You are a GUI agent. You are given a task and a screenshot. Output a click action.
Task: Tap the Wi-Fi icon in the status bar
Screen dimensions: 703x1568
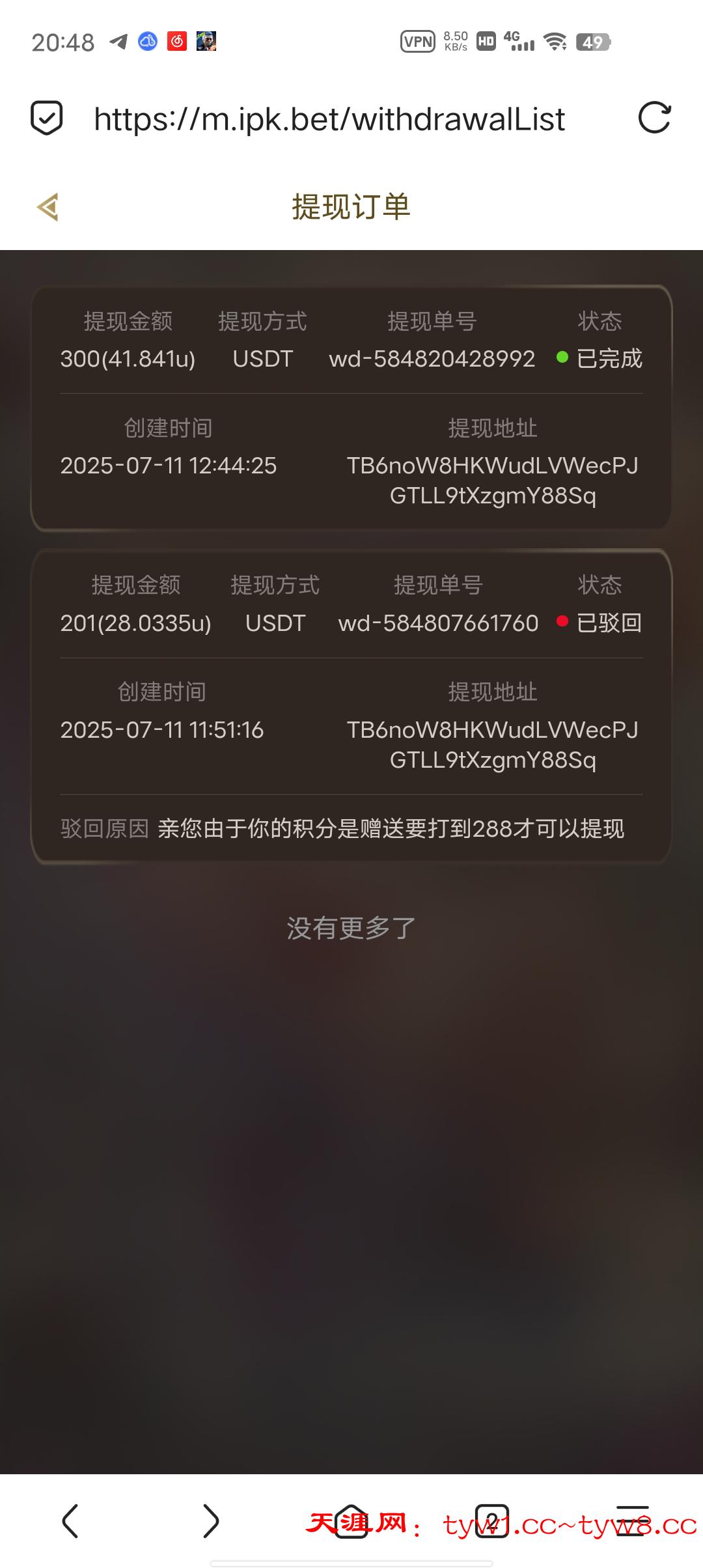[x=554, y=42]
